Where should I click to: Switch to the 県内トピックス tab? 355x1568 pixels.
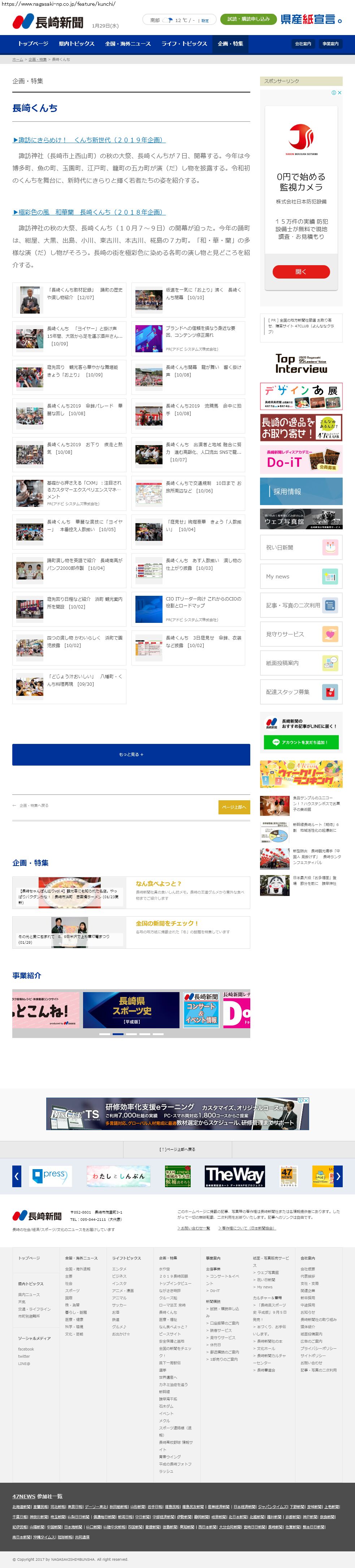(77, 44)
